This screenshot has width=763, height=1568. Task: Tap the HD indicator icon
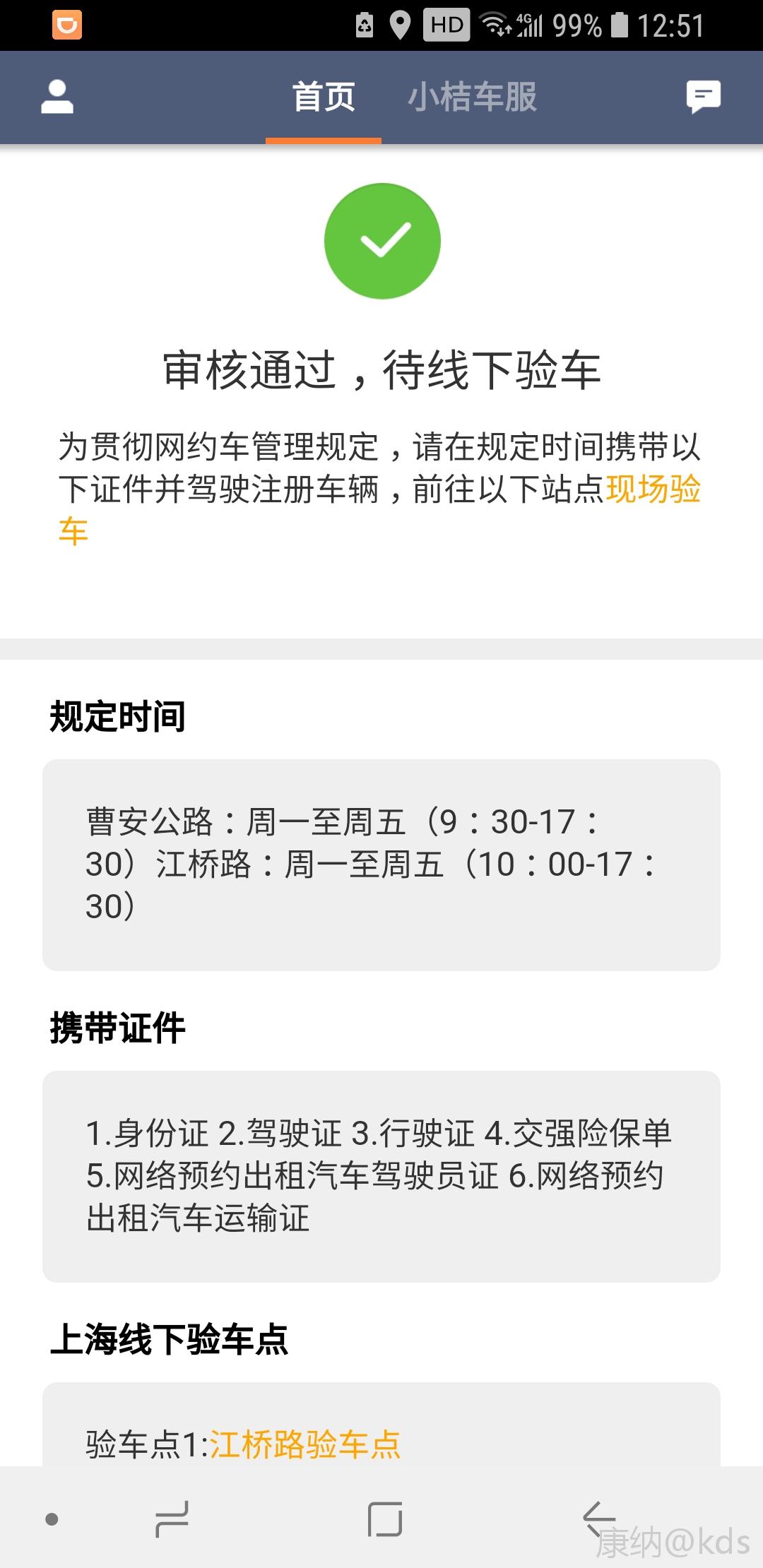[445, 25]
